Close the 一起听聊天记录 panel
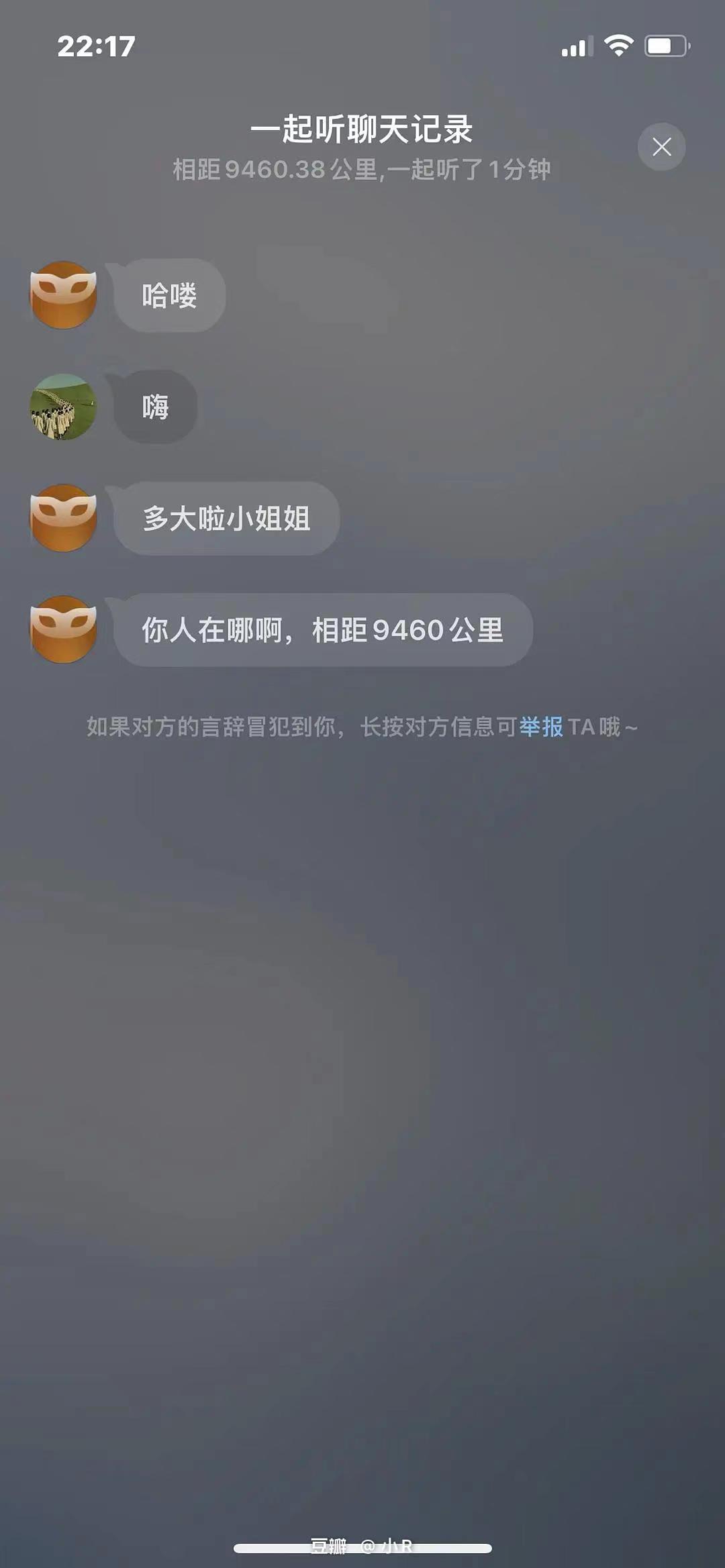The width and height of the screenshot is (725, 1568). (x=661, y=147)
